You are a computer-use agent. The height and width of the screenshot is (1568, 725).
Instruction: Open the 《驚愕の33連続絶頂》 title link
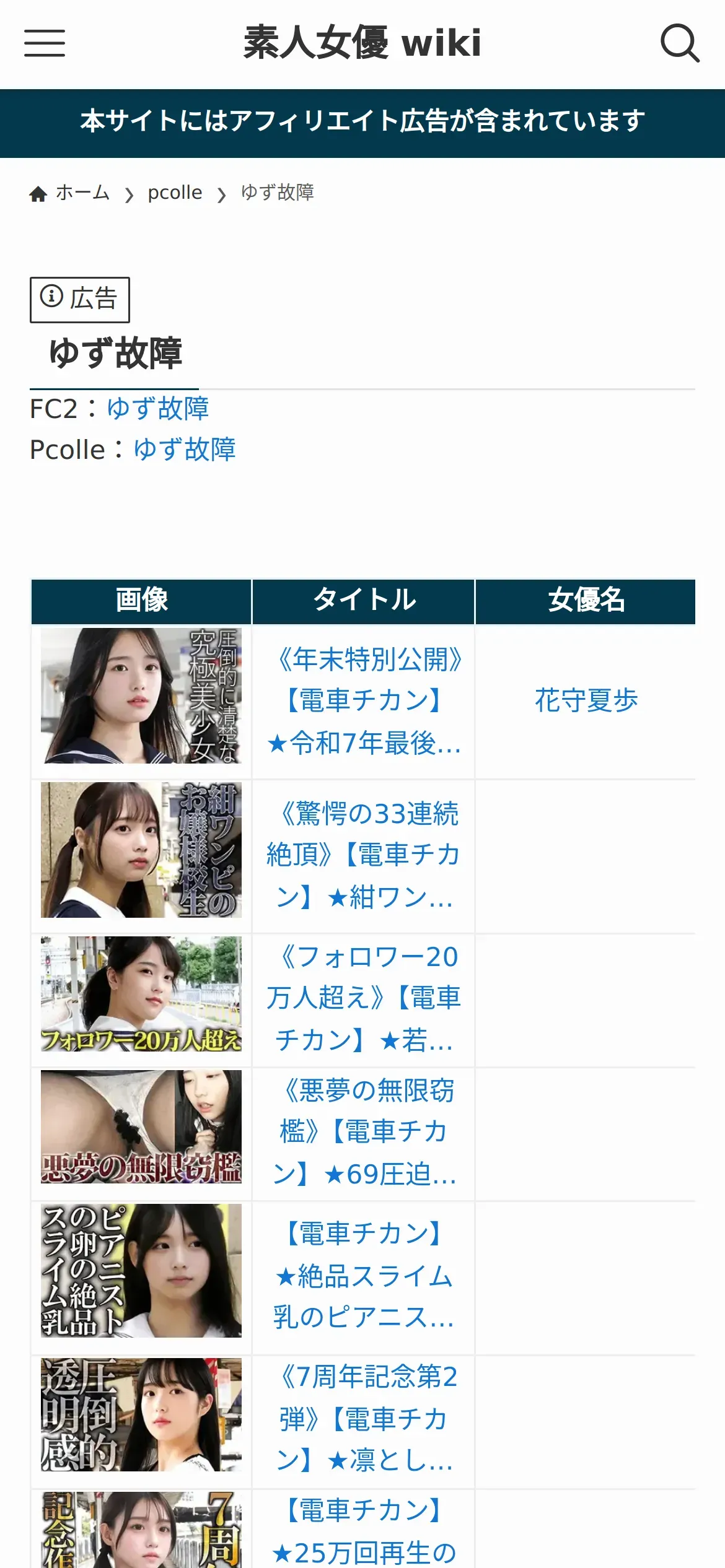(x=363, y=855)
